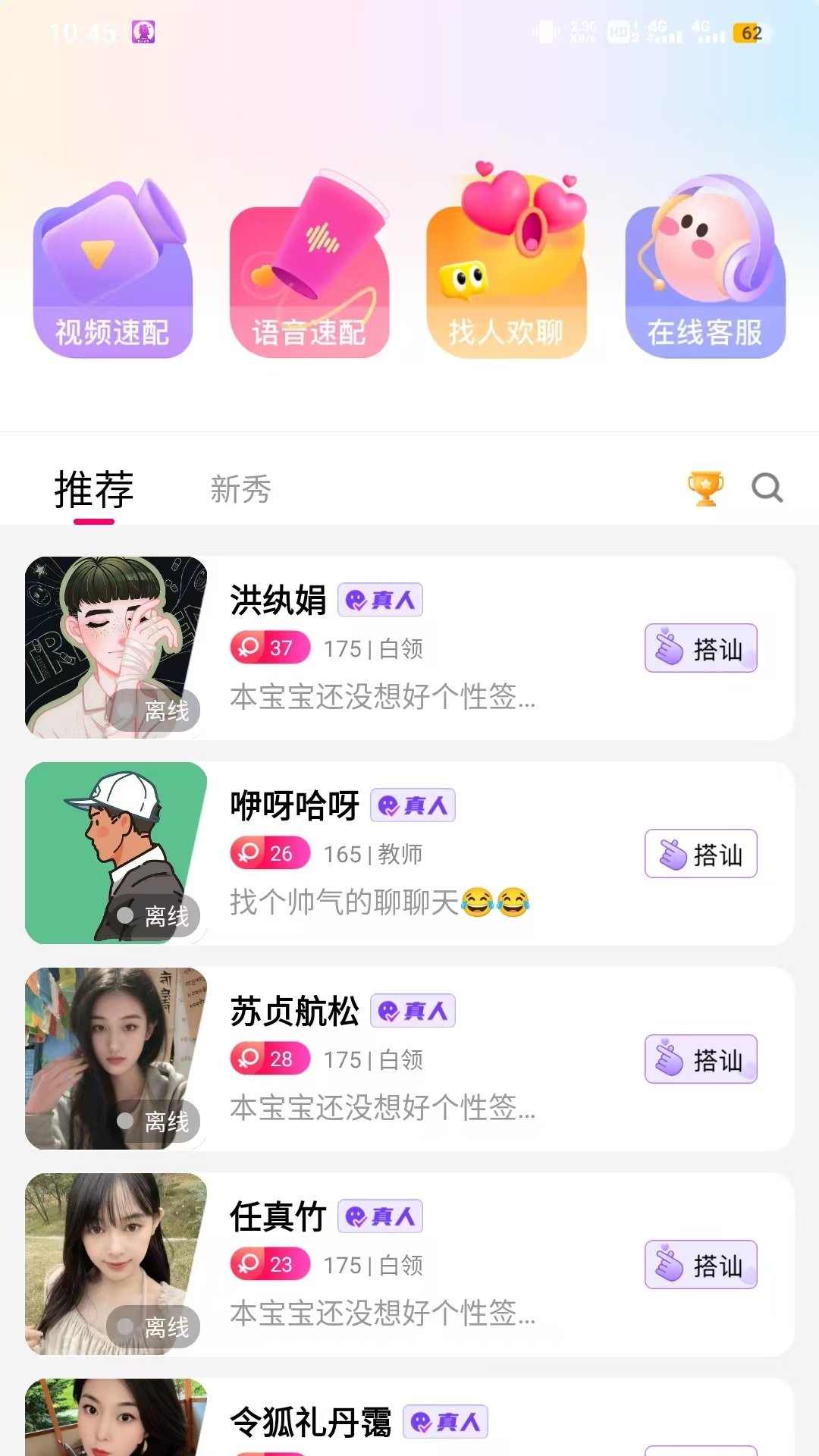
Task: Tap the search magnifier icon
Action: [x=767, y=488]
